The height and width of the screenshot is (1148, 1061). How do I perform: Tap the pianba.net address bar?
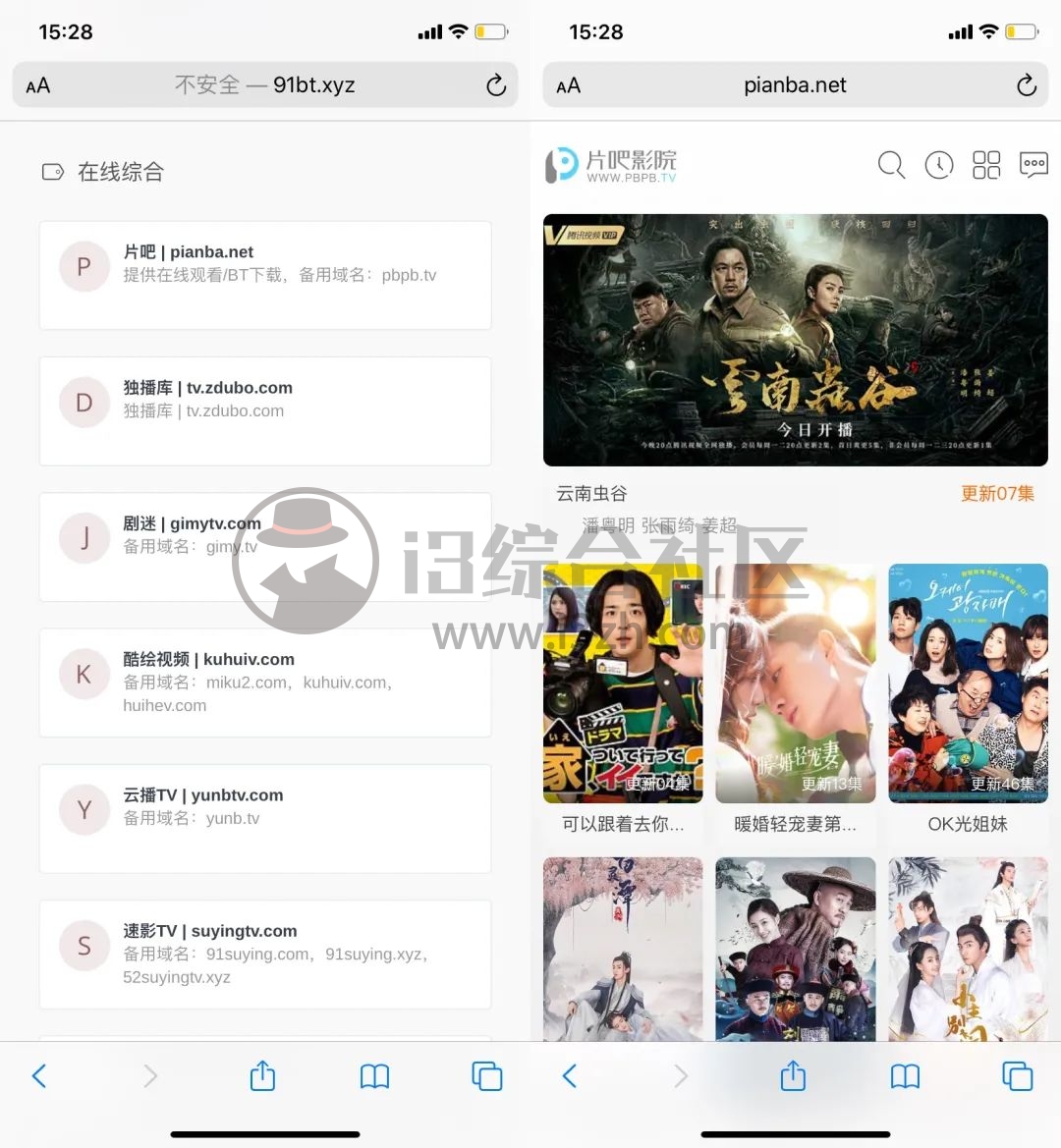coord(795,85)
